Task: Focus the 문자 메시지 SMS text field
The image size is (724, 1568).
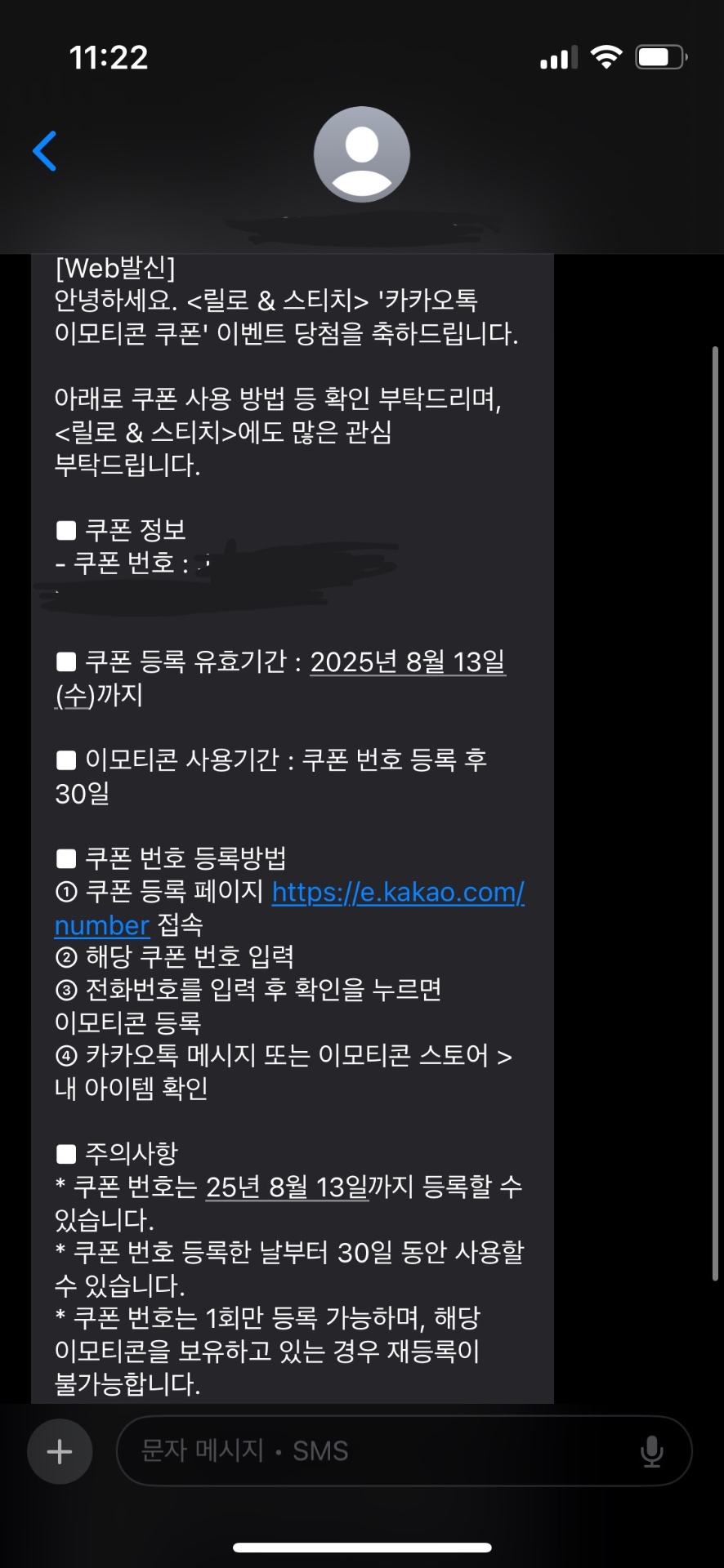Action: (376, 1451)
